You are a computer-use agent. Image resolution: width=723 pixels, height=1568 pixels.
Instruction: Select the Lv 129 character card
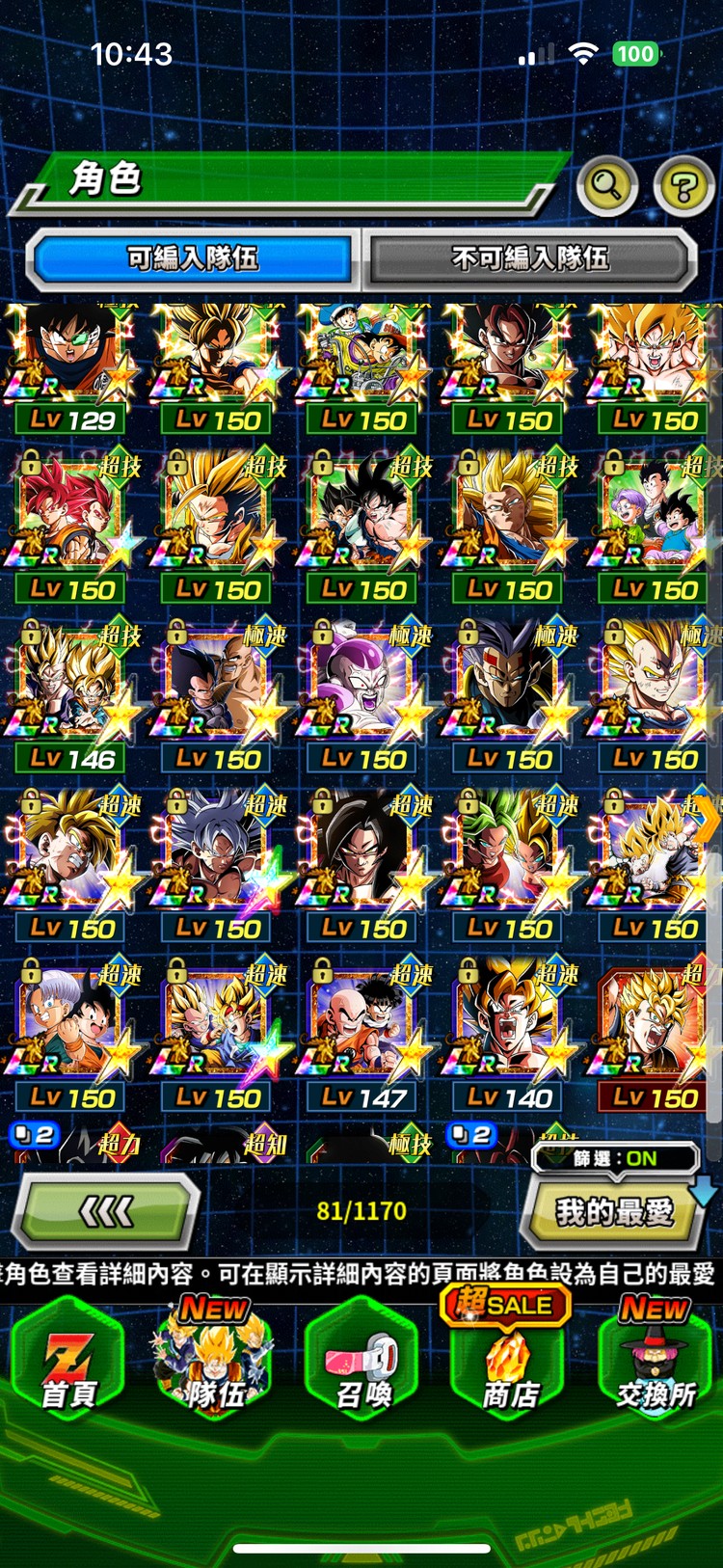(70, 366)
